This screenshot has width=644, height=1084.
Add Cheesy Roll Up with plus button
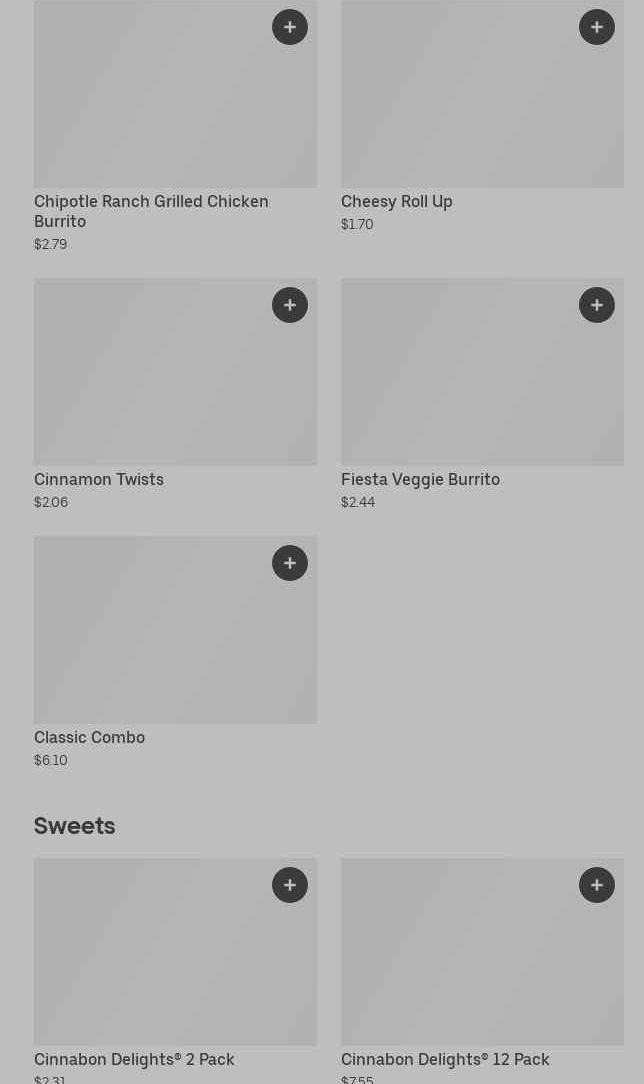click(597, 27)
